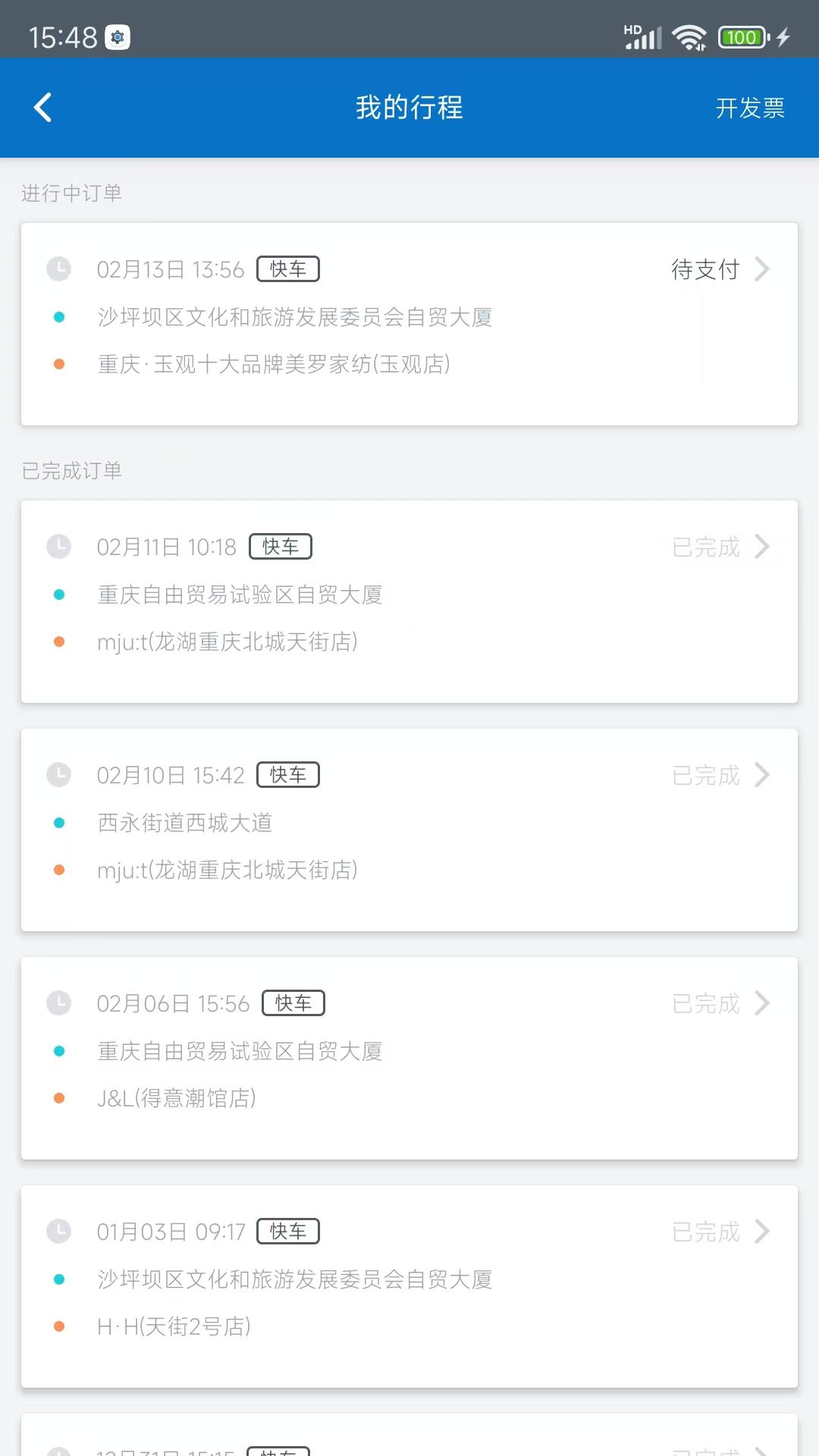Image resolution: width=819 pixels, height=1456 pixels.
Task: Open the 我的行程 title header
Action: 409,108
